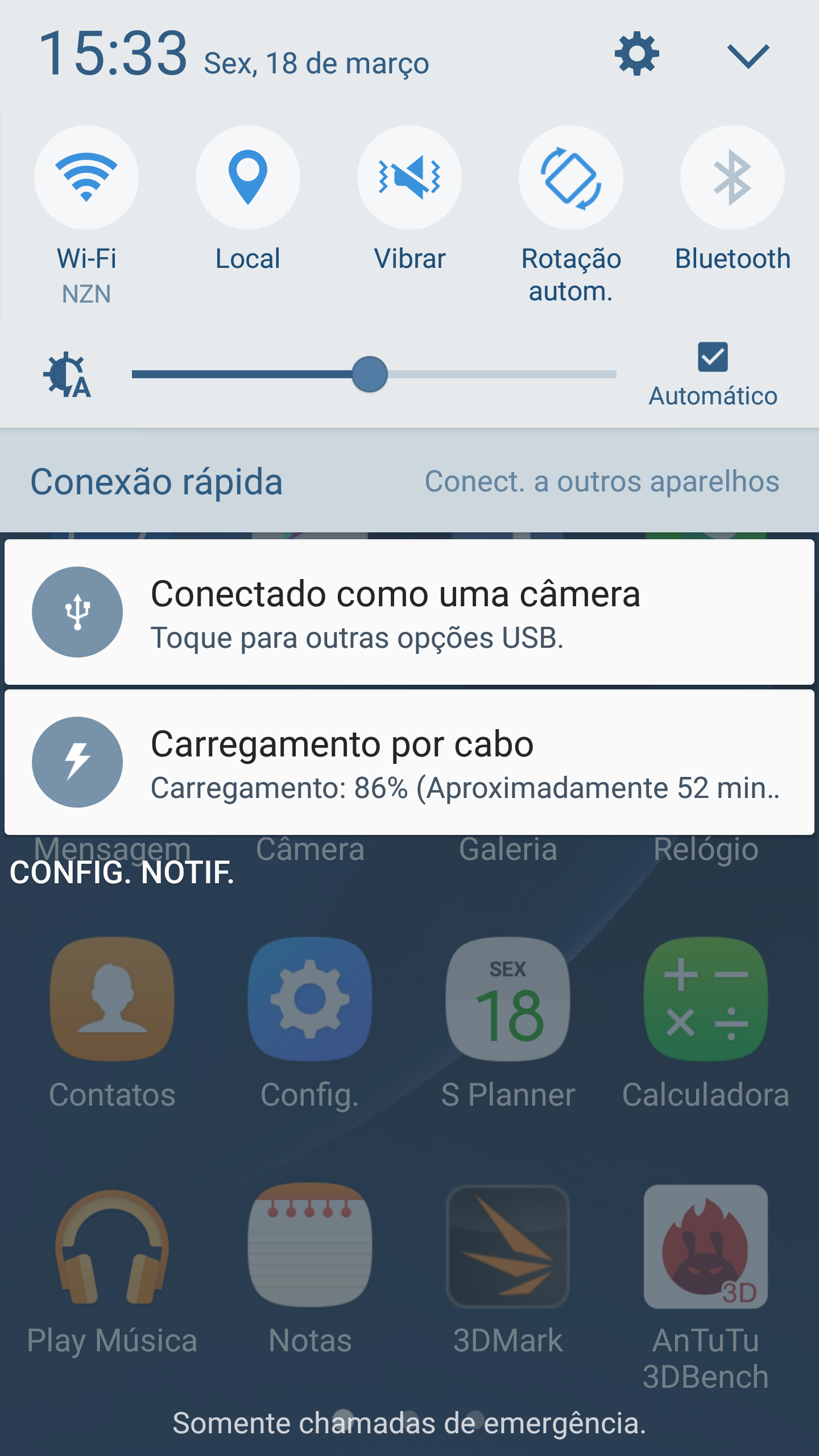Image resolution: width=819 pixels, height=1456 pixels.
Task: Switch the Vibrar sound mode
Action: click(409, 177)
